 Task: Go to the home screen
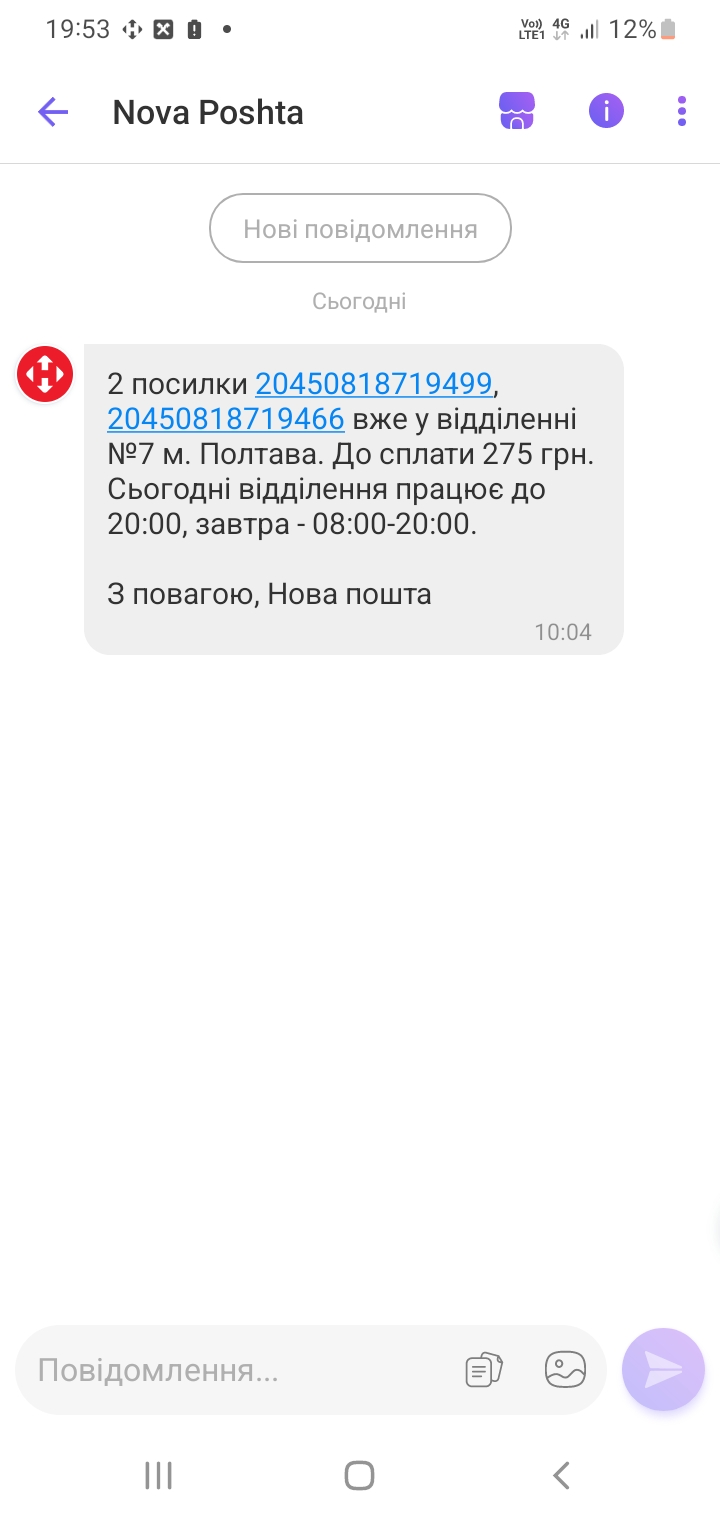coord(359,1475)
